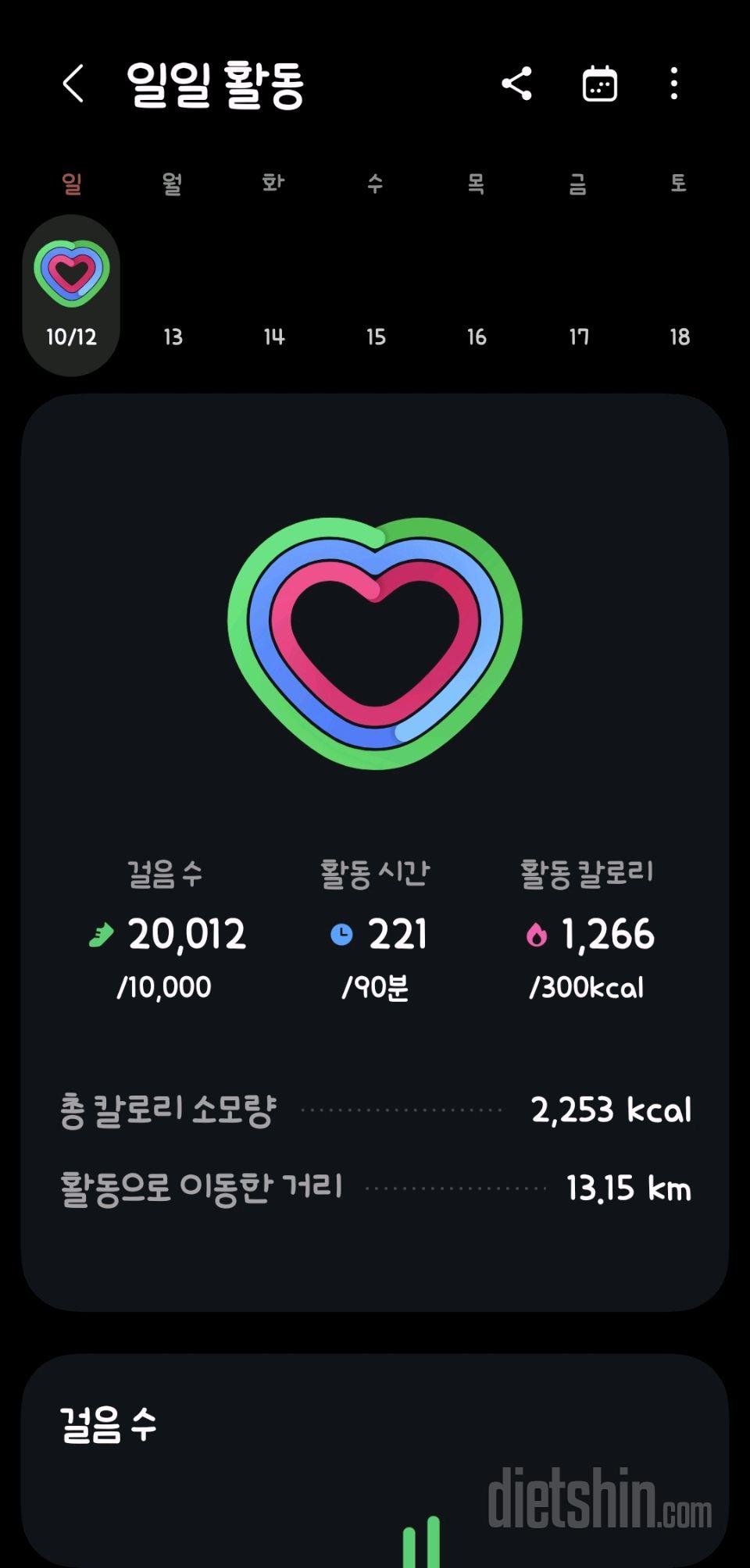This screenshot has width=750, height=1568.
Task: Open the 걸음 수 steps chart card
Action: coord(375,1460)
